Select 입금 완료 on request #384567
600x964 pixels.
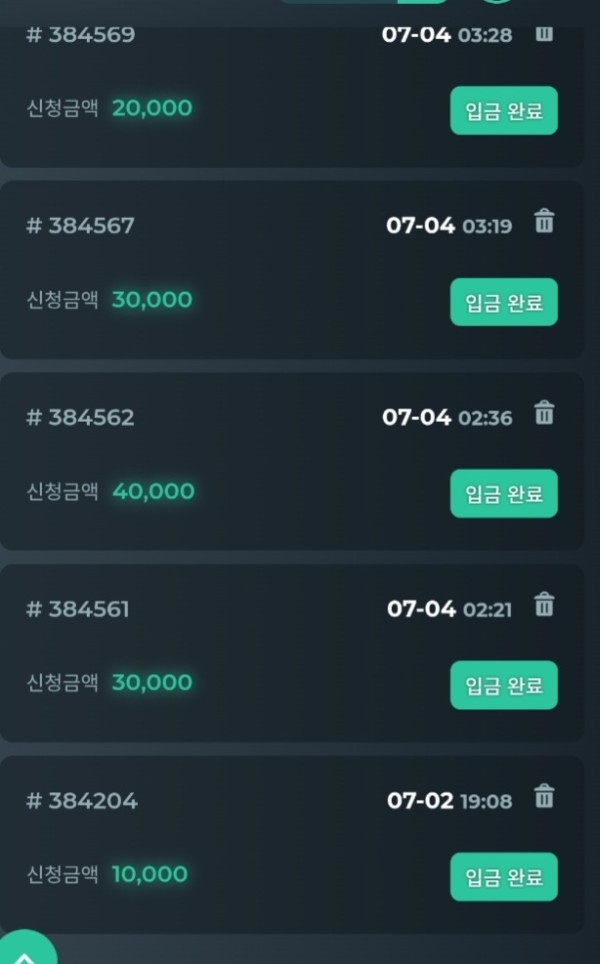click(x=504, y=302)
